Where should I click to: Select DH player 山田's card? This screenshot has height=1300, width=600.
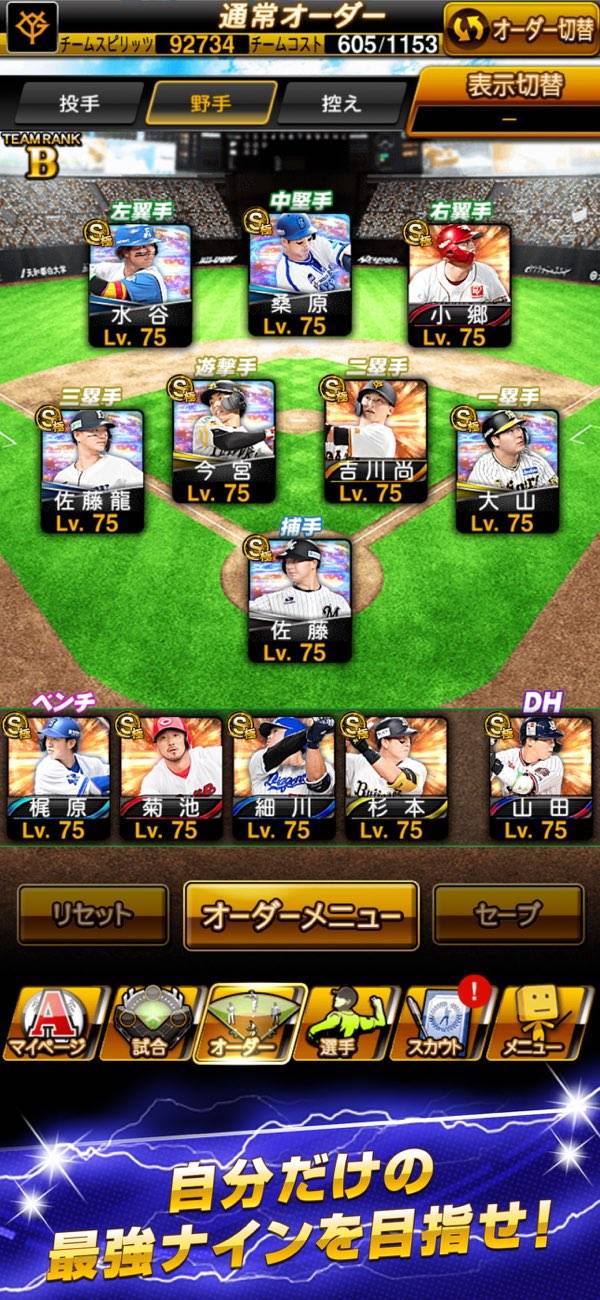[x=540, y=777]
